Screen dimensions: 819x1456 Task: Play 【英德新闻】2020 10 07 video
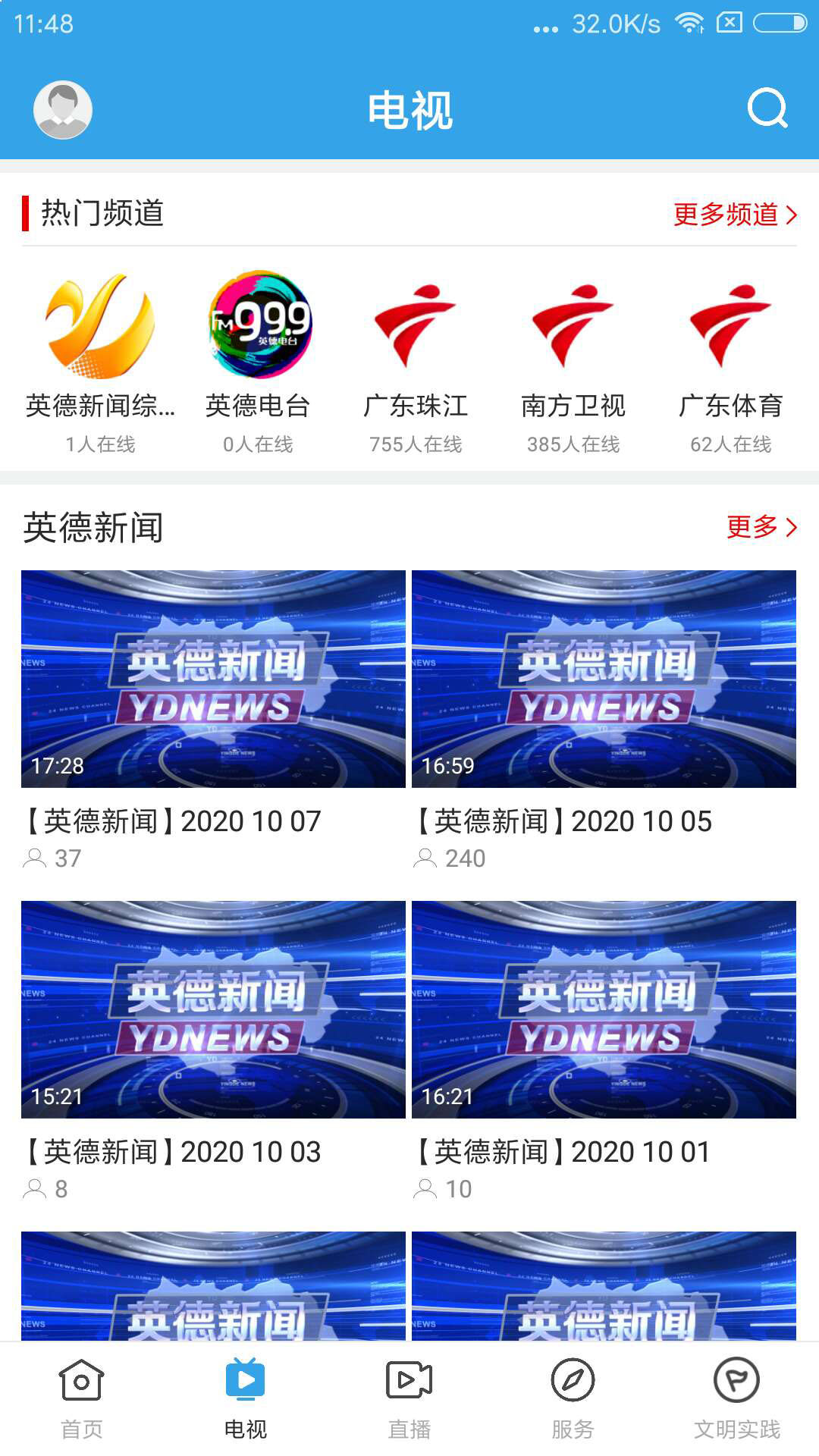pos(213,679)
